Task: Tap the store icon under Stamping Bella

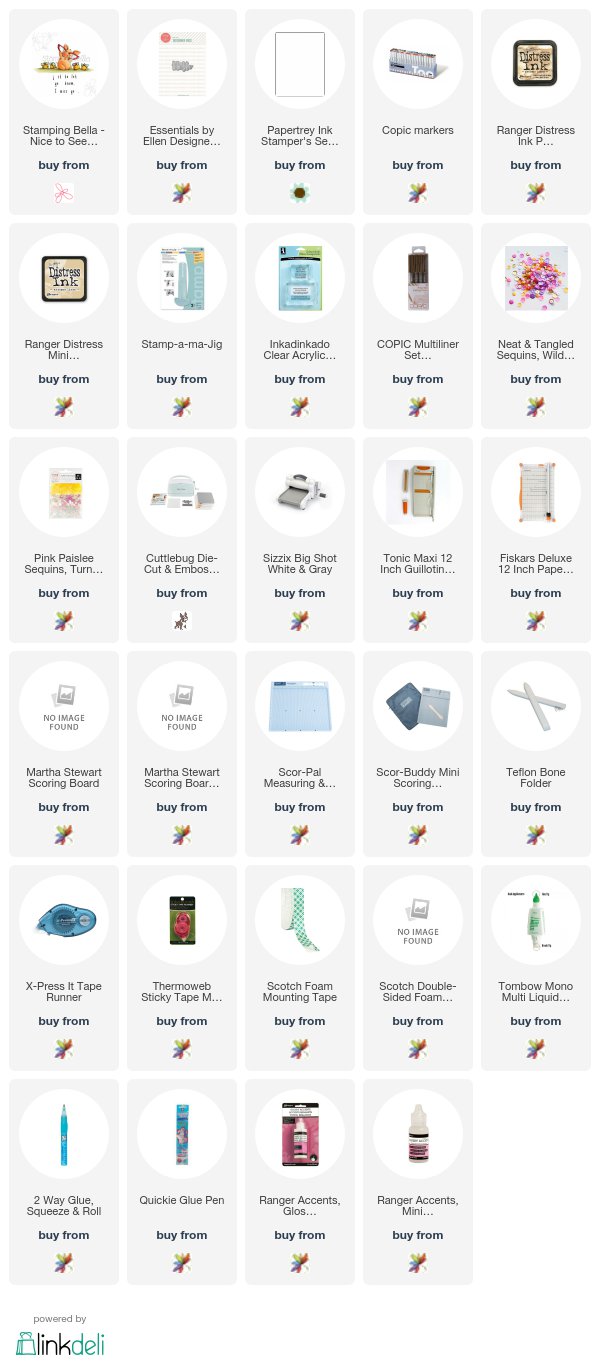Action: tap(63, 192)
